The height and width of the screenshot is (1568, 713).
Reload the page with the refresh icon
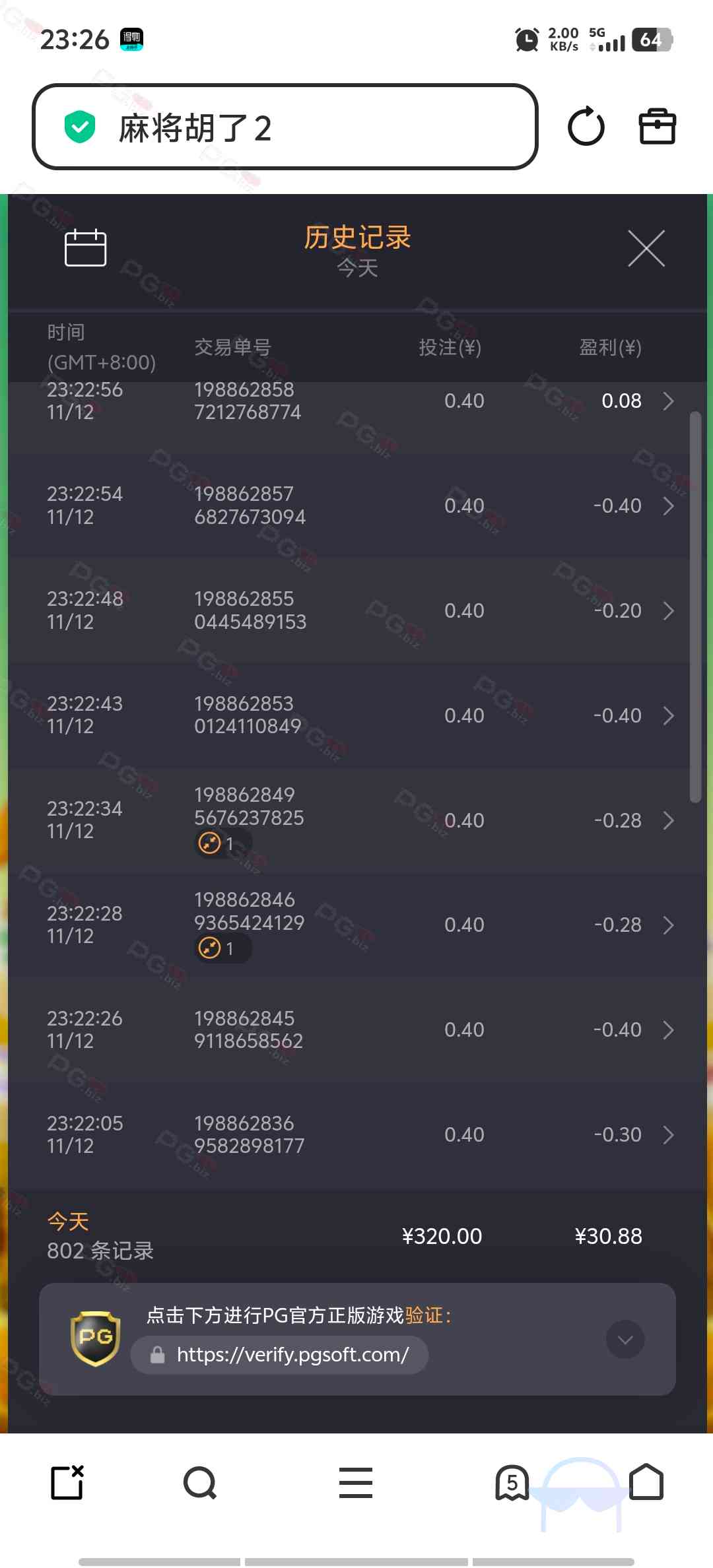(586, 127)
